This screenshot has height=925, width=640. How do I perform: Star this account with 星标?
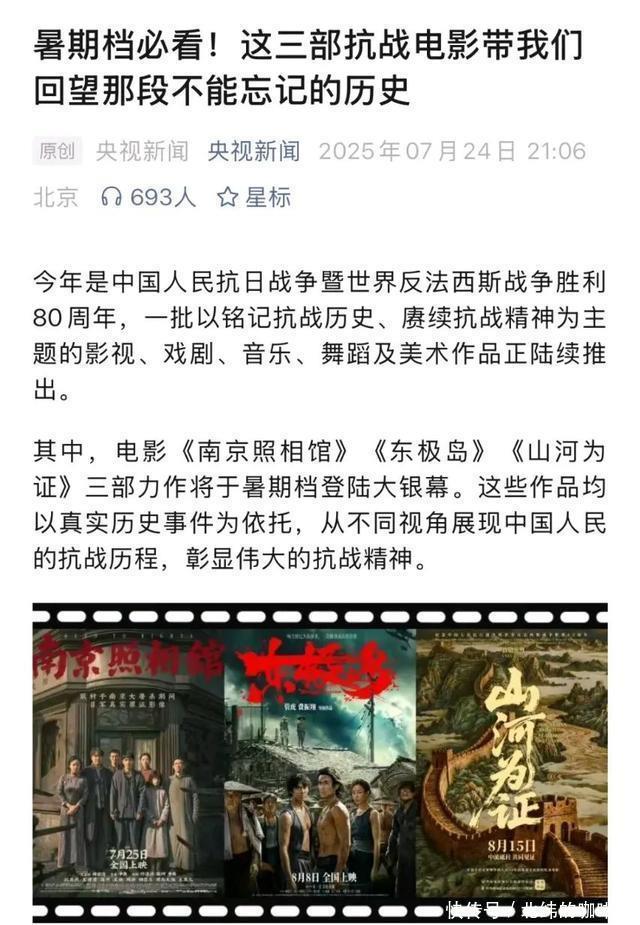click(254, 197)
